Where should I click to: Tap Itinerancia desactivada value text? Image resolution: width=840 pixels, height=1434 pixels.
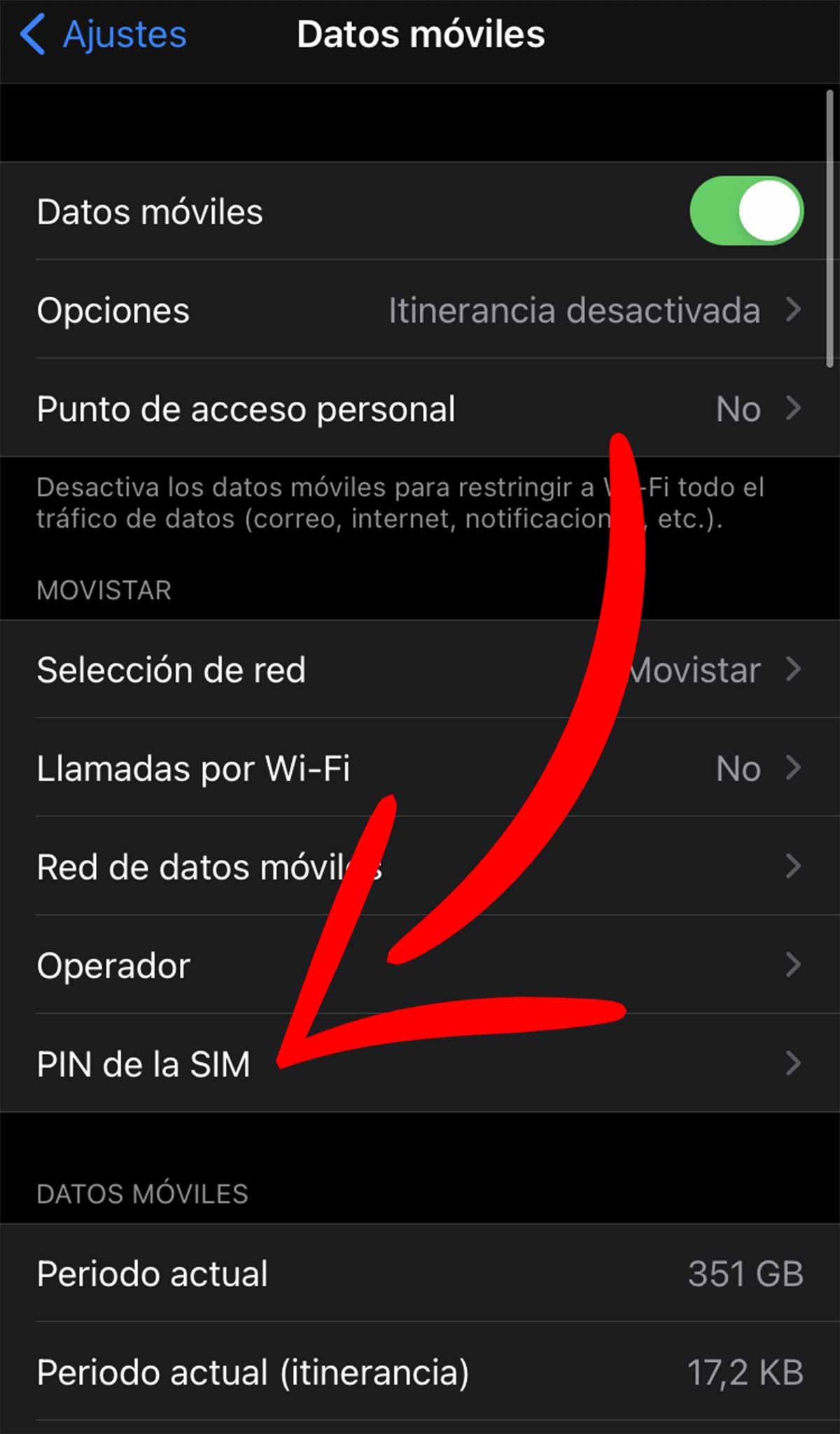click(574, 310)
